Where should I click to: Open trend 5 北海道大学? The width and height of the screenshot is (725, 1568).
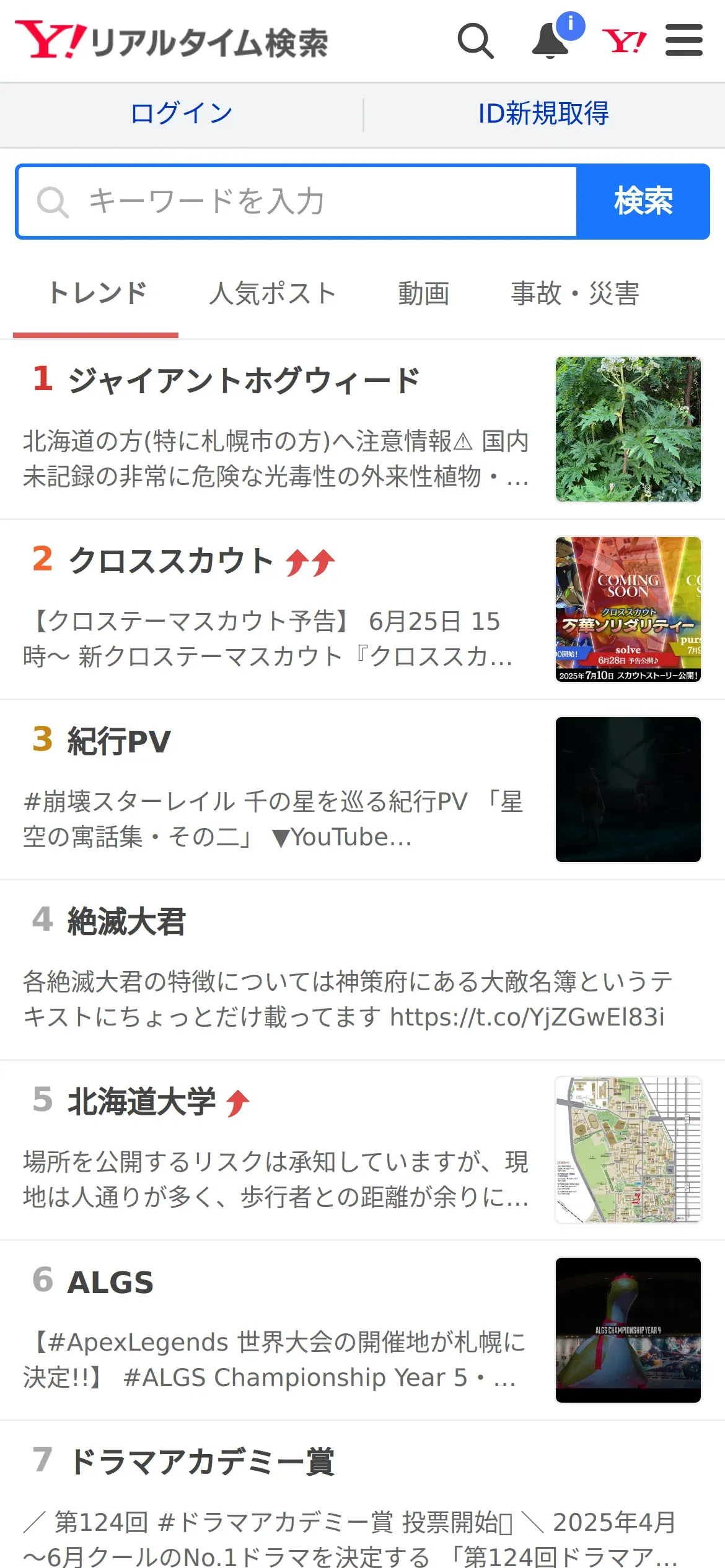(141, 1102)
